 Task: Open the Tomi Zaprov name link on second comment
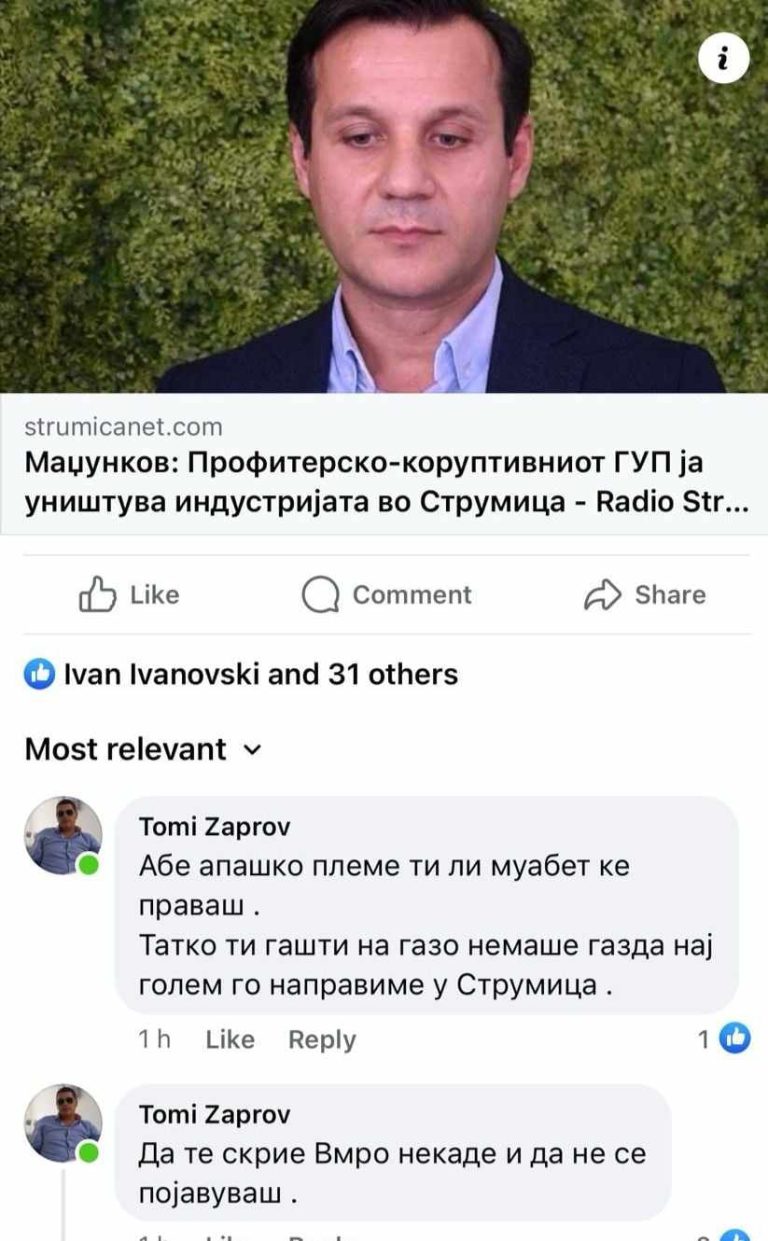pos(214,1114)
